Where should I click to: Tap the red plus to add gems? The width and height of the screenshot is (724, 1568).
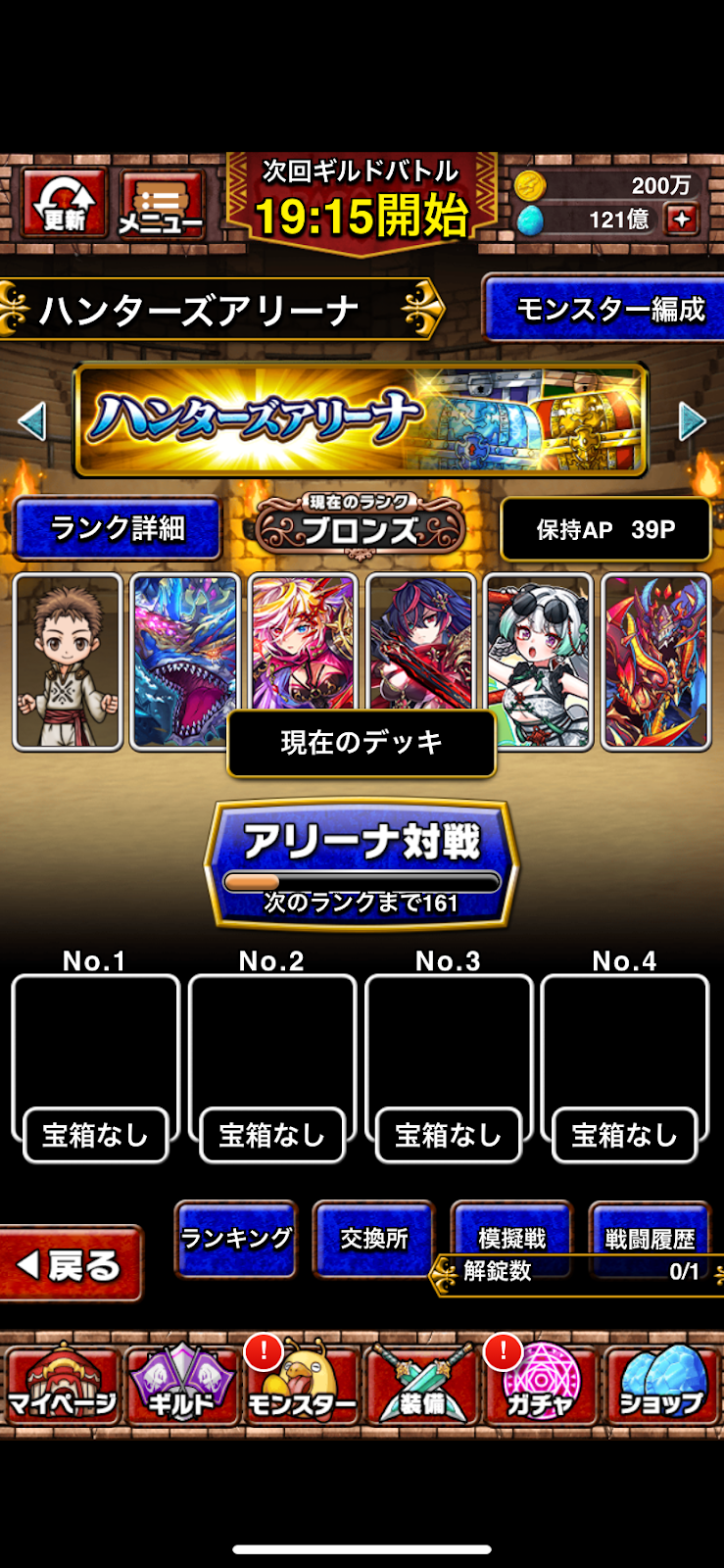pos(682,219)
